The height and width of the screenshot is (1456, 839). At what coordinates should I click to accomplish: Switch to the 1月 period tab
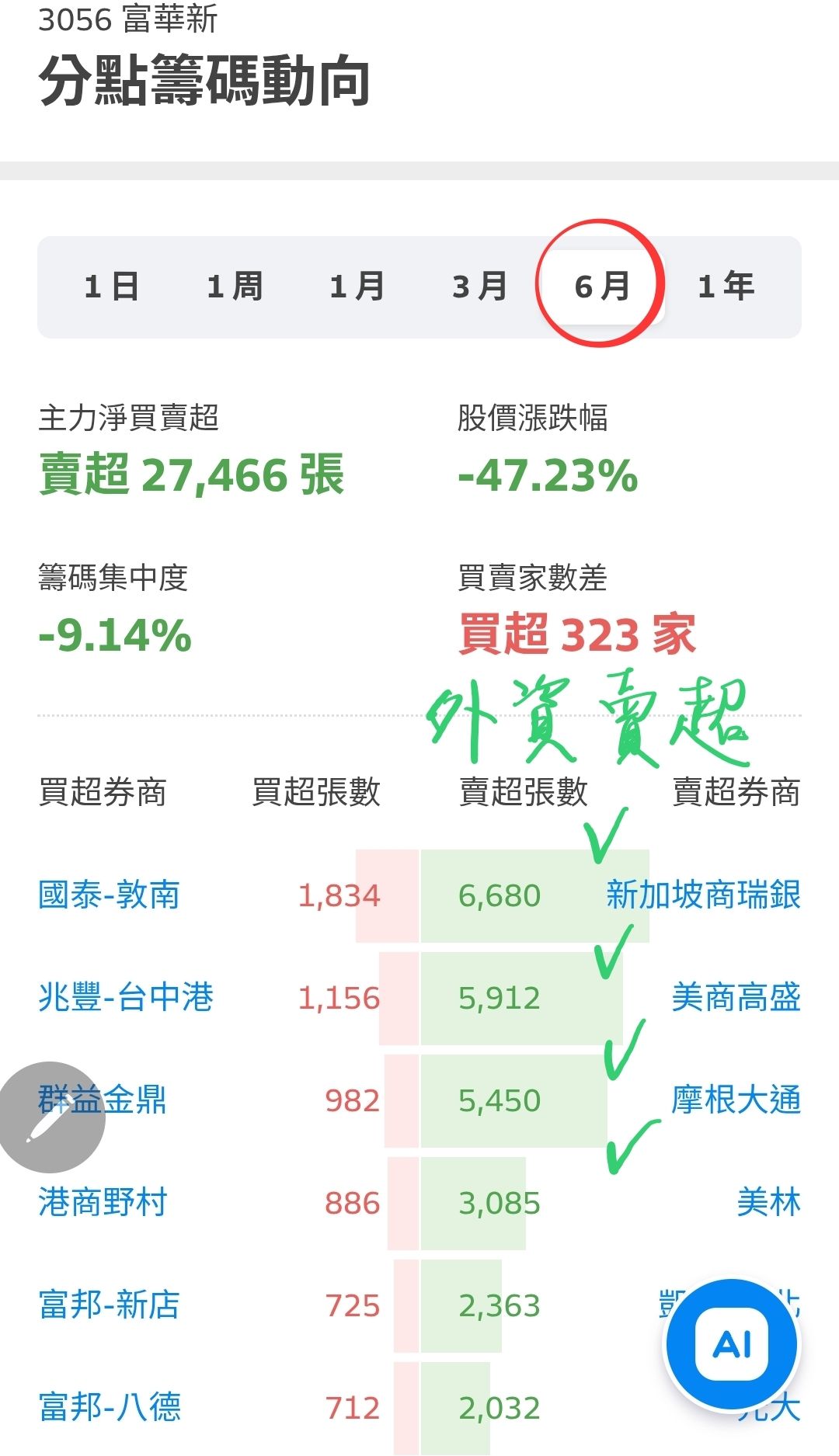tap(357, 287)
